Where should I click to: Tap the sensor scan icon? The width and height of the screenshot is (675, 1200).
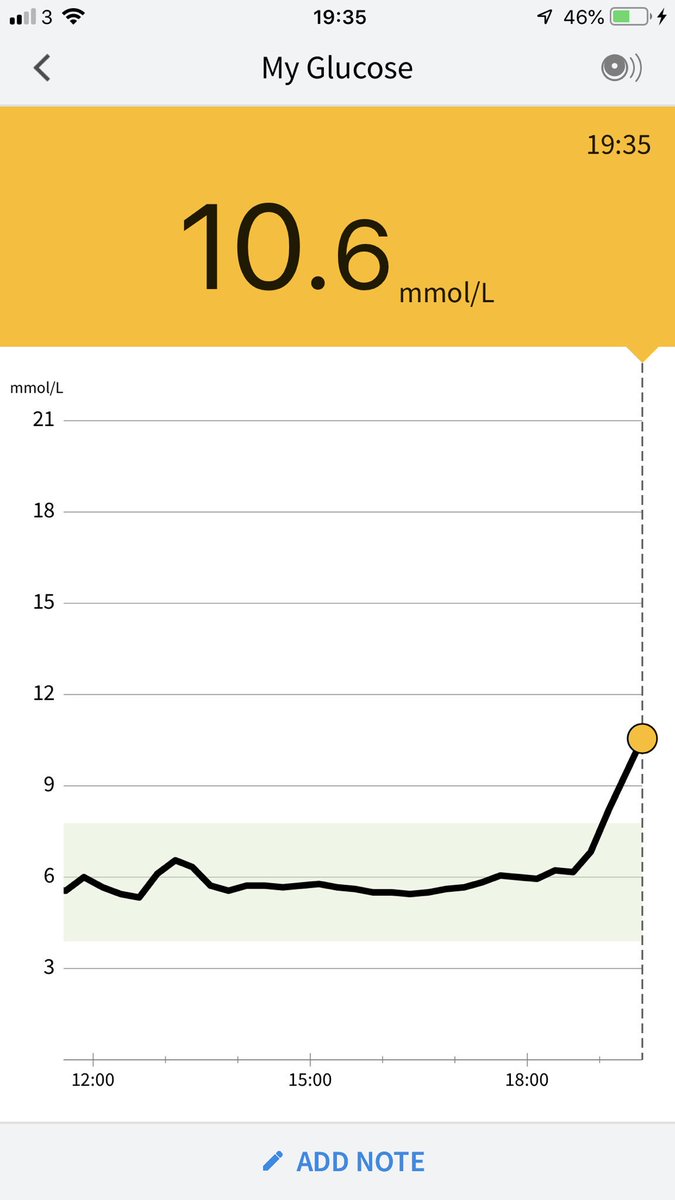621,68
